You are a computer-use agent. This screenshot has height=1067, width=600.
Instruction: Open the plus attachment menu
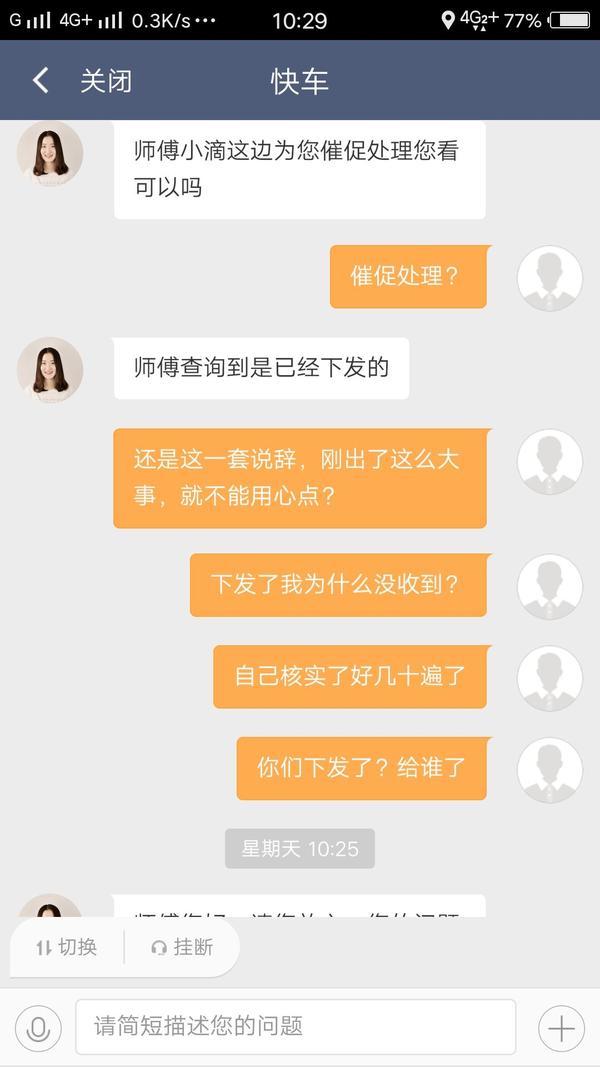tap(561, 1027)
